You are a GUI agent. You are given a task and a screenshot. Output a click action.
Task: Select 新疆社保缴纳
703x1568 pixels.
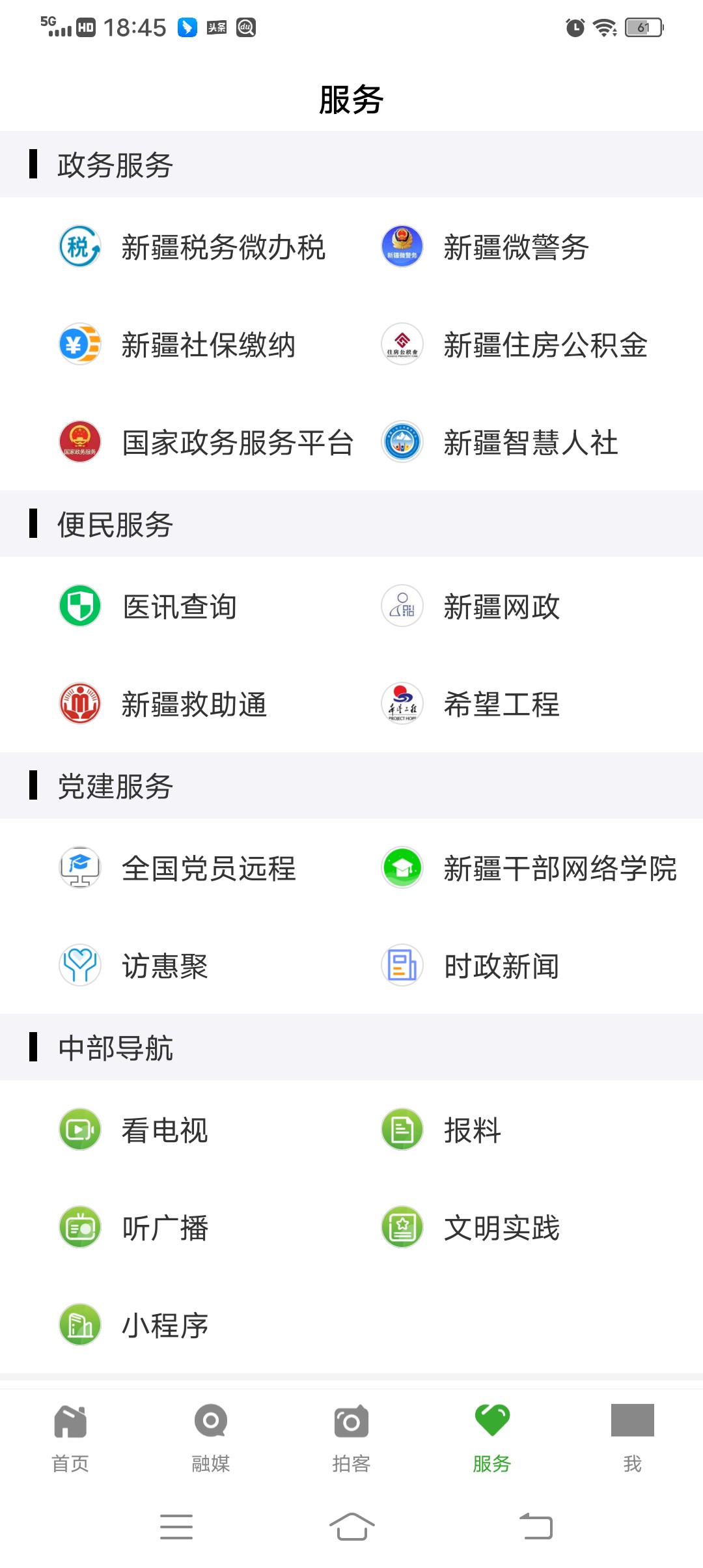177,344
